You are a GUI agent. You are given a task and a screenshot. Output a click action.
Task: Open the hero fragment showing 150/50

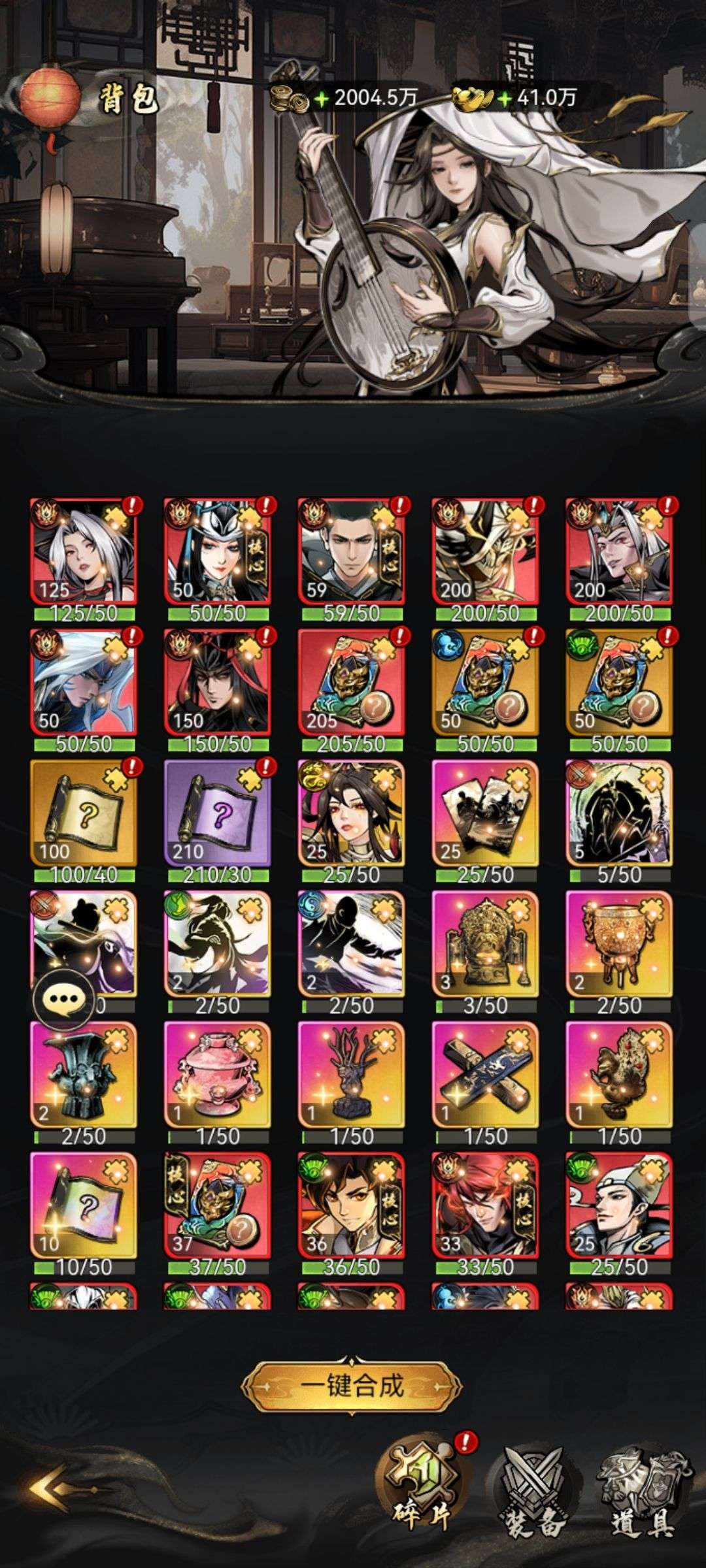217,682
